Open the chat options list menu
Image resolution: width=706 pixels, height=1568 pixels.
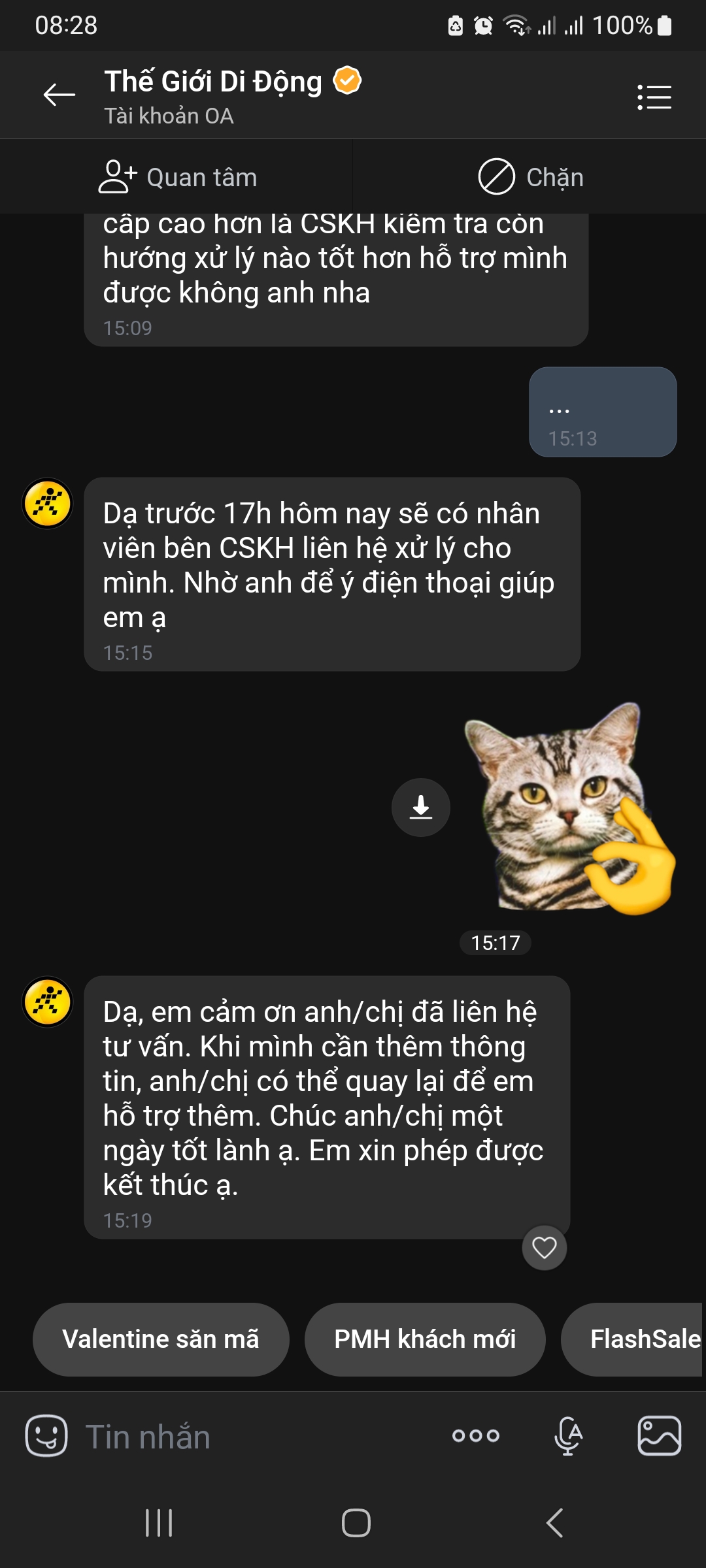pyautogui.click(x=654, y=97)
